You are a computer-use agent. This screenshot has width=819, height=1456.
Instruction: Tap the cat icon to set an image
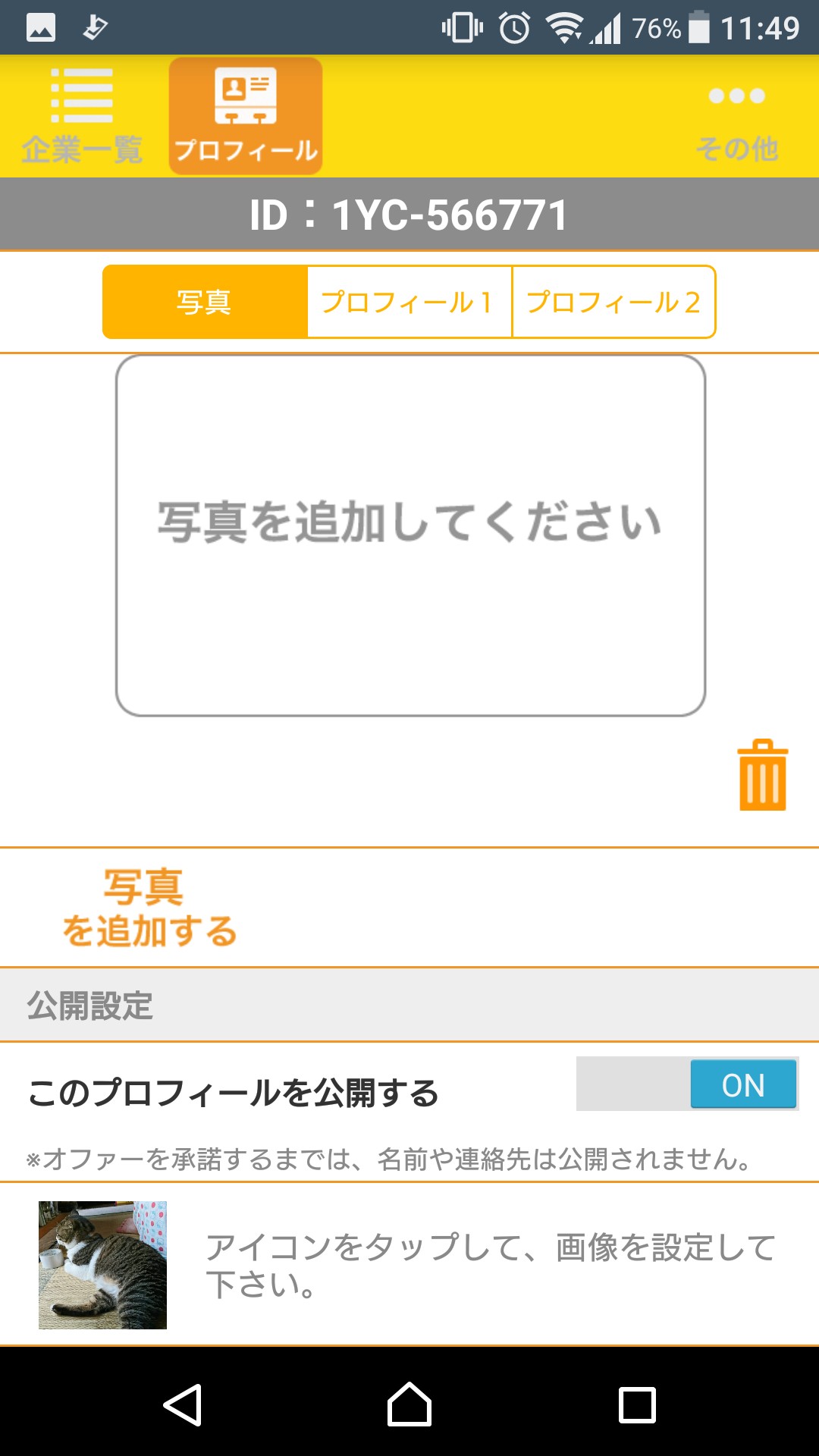click(x=102, y=1264)
